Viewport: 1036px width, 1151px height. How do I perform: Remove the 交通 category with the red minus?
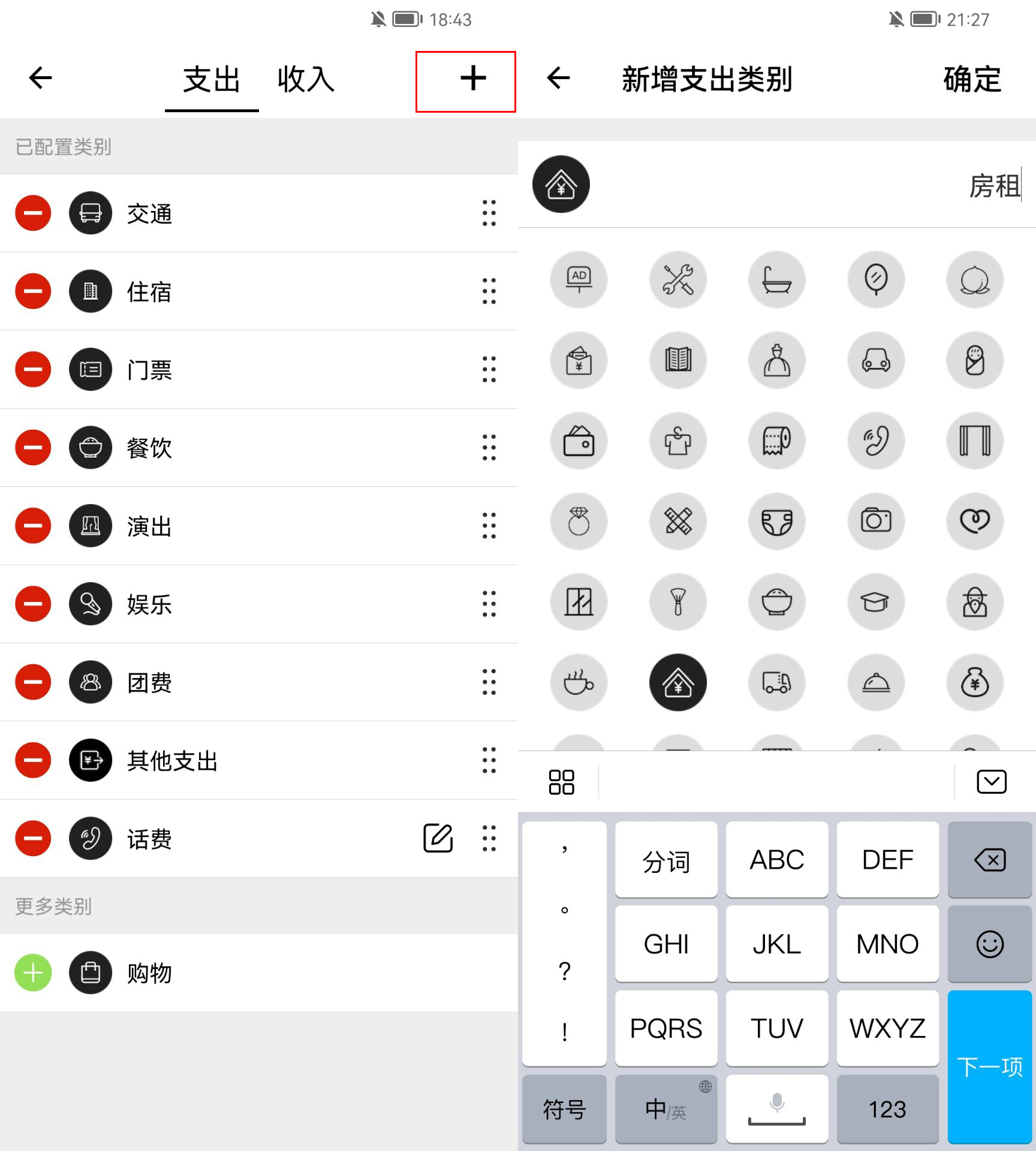pyautogui.click(x=33, y=213)
